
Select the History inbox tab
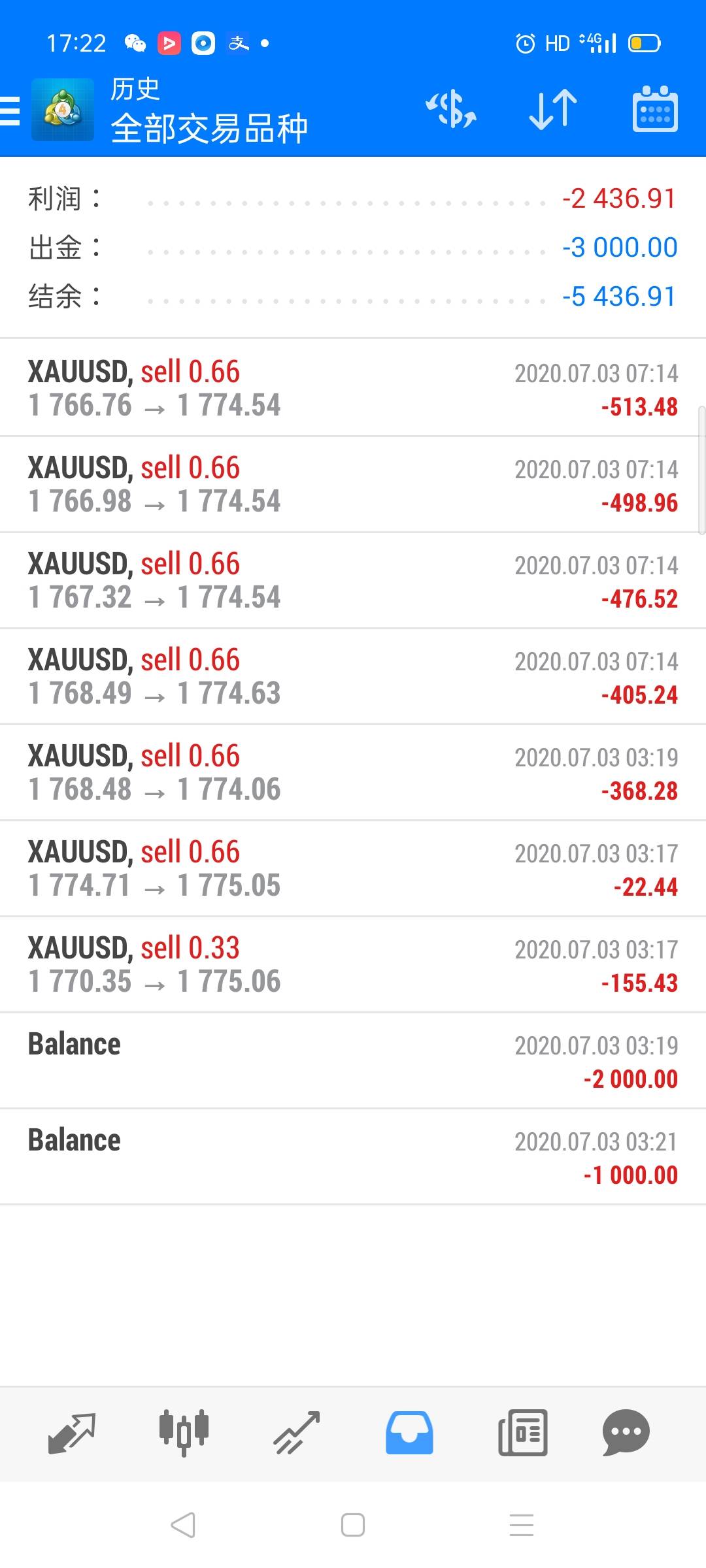409,1433
